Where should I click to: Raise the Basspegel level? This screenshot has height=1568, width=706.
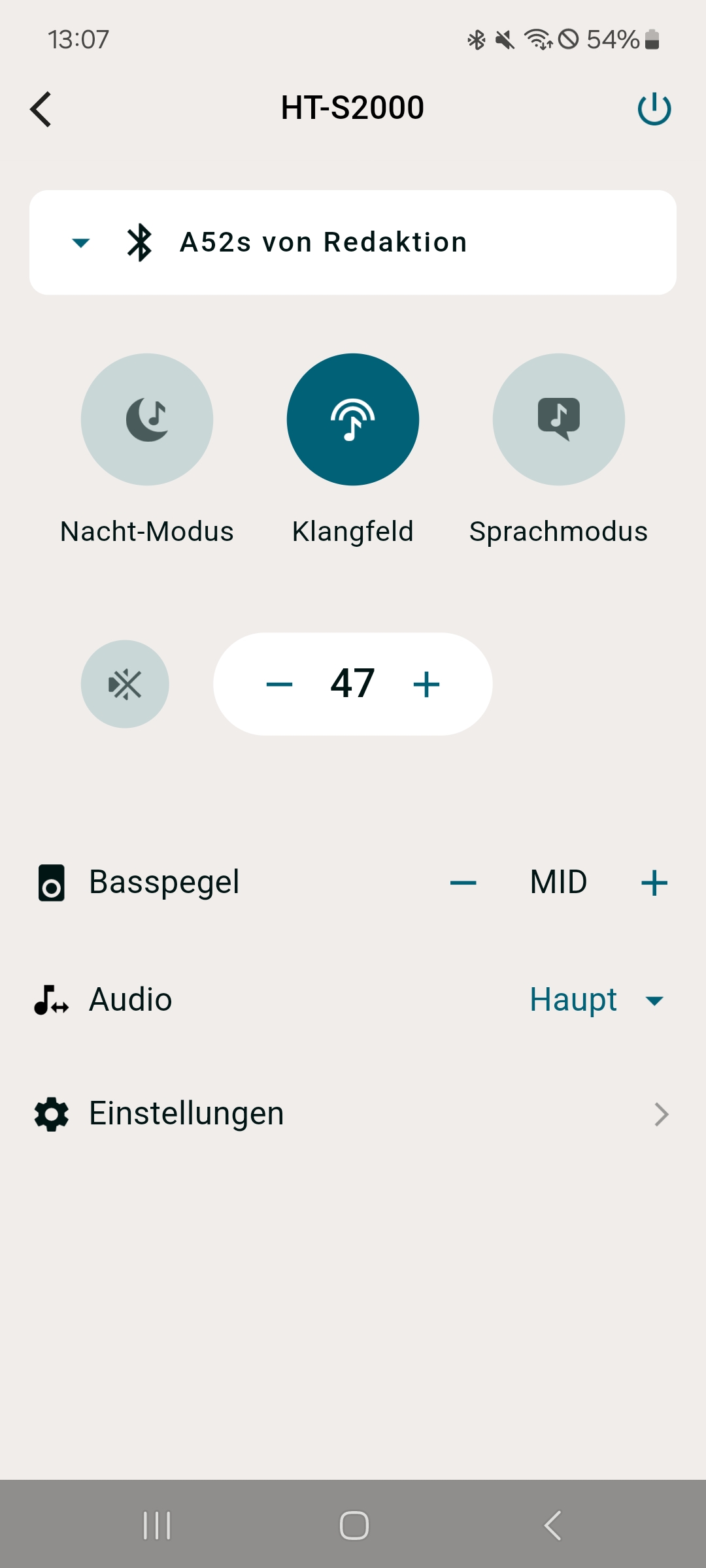pos(654,883)
